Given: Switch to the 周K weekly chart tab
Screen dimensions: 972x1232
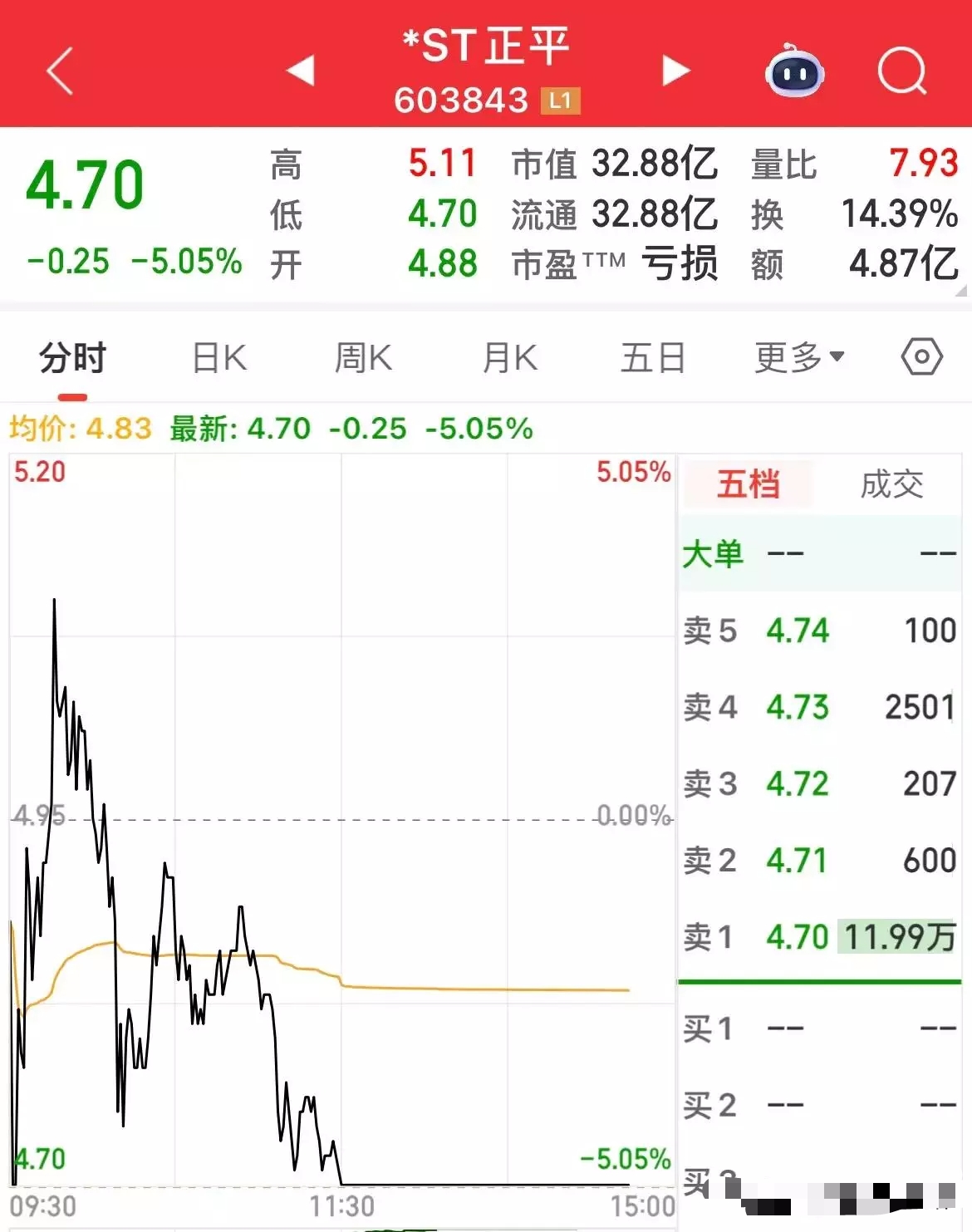Looking at the screenshot, I should pyautogui.click(x=363, y=356).
